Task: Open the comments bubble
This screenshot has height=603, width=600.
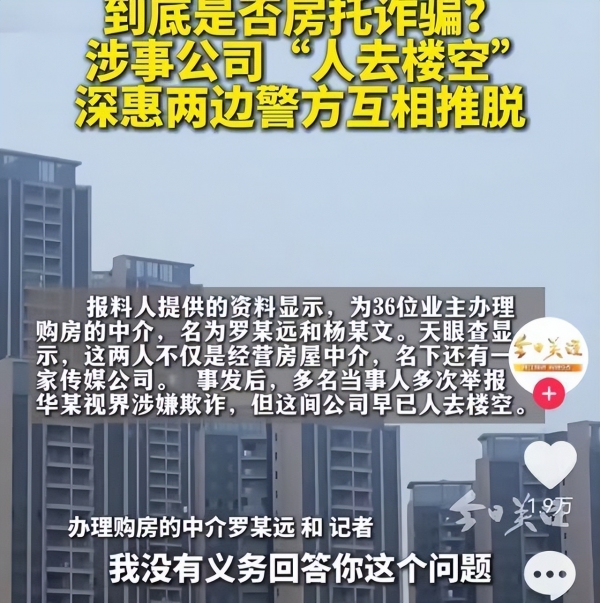Action: (x=550, y=577)
